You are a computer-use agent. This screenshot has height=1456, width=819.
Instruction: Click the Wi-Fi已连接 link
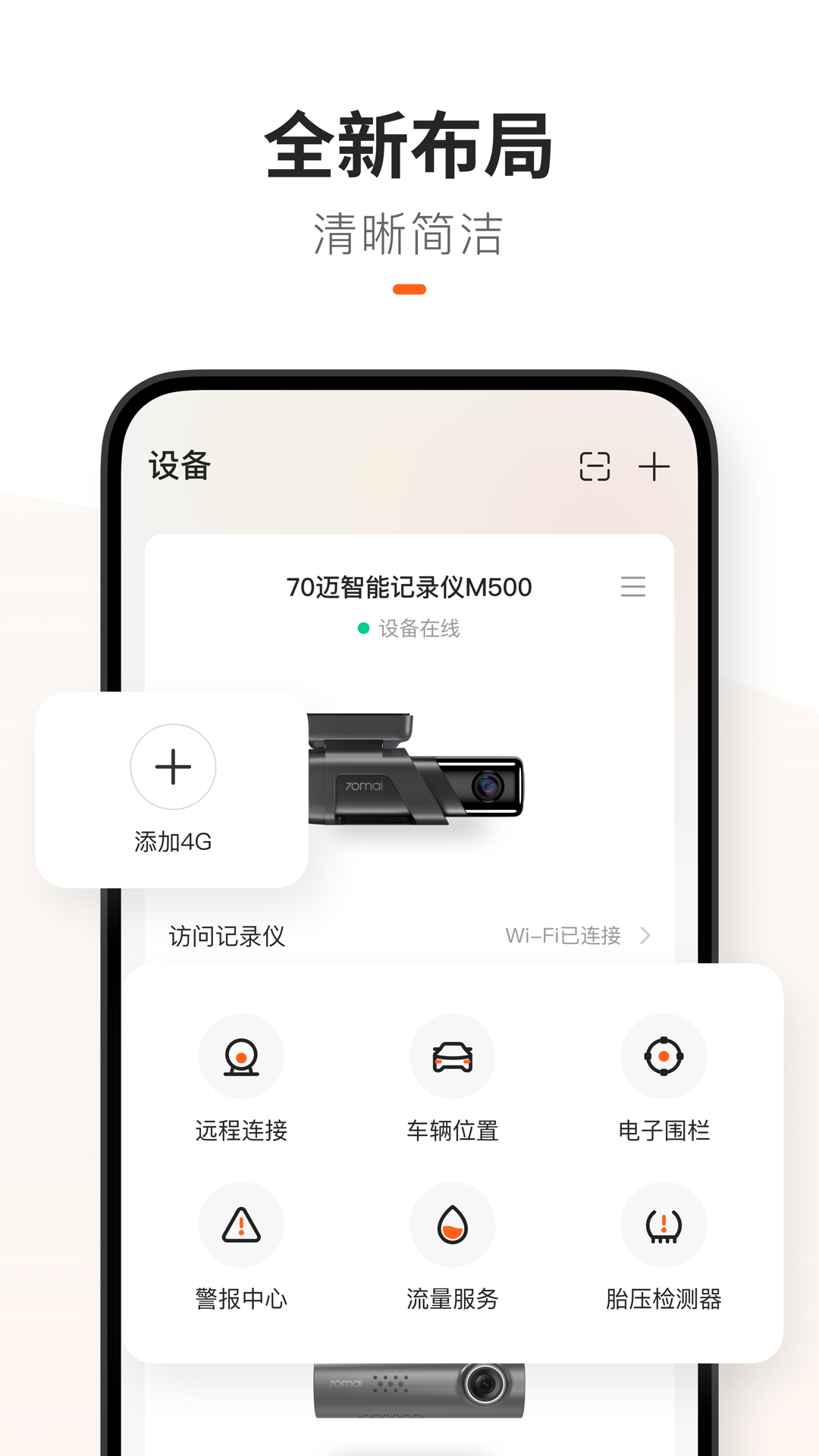[x=564, y=935]
